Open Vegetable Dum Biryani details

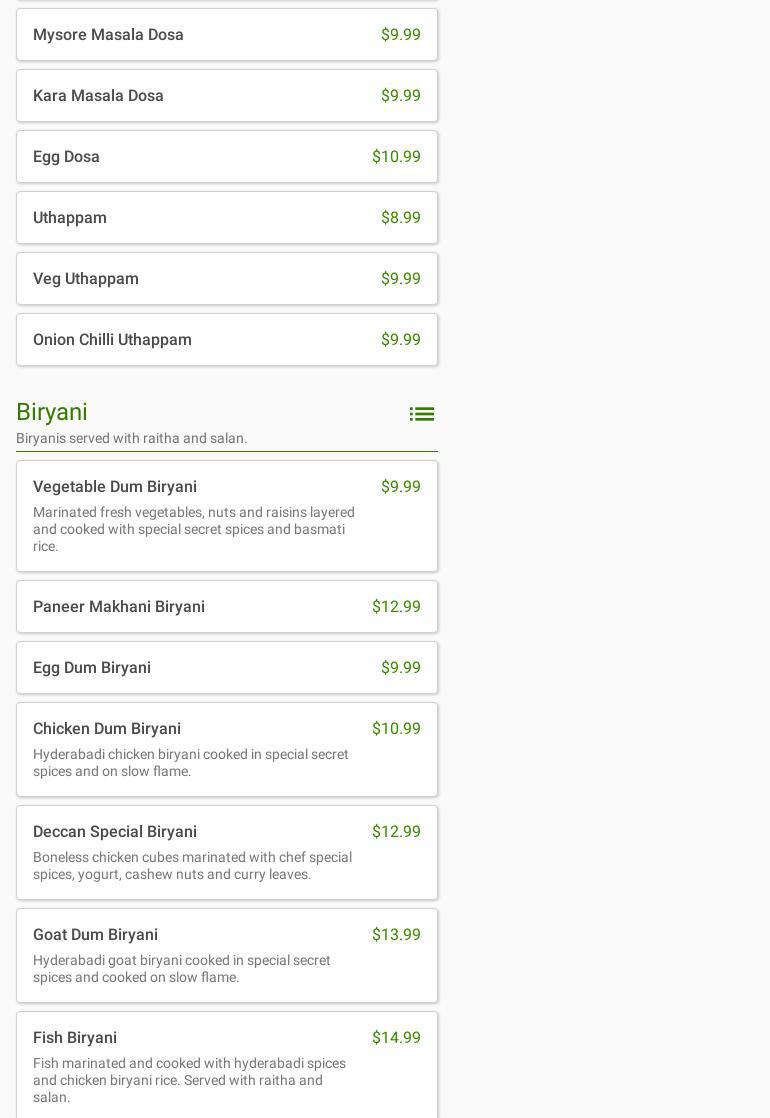pyautogui.click(x=227, y=516)
